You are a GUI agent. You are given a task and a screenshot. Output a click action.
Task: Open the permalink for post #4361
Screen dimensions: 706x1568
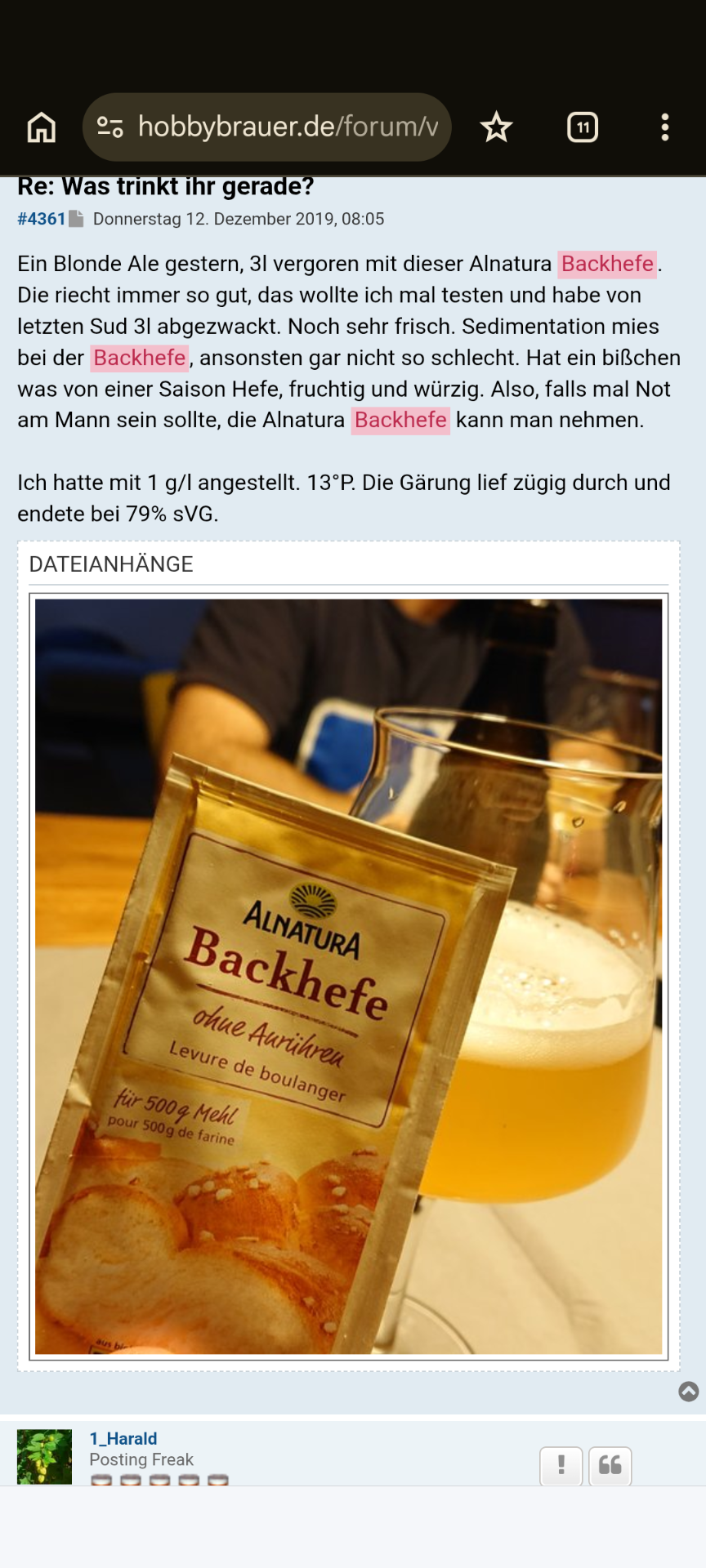(41, 219)
